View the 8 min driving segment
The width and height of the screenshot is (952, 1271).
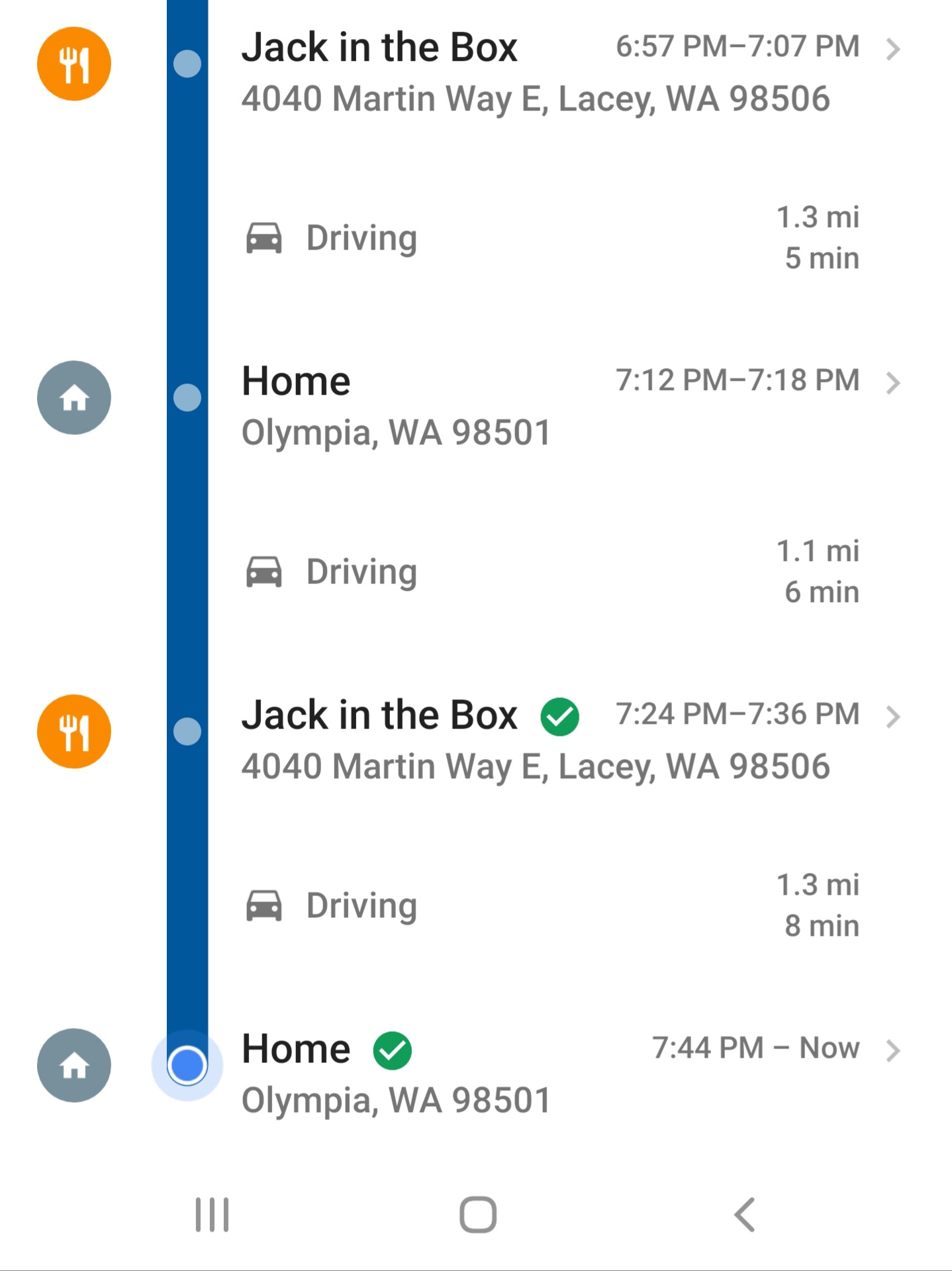[x=549, y=906]
